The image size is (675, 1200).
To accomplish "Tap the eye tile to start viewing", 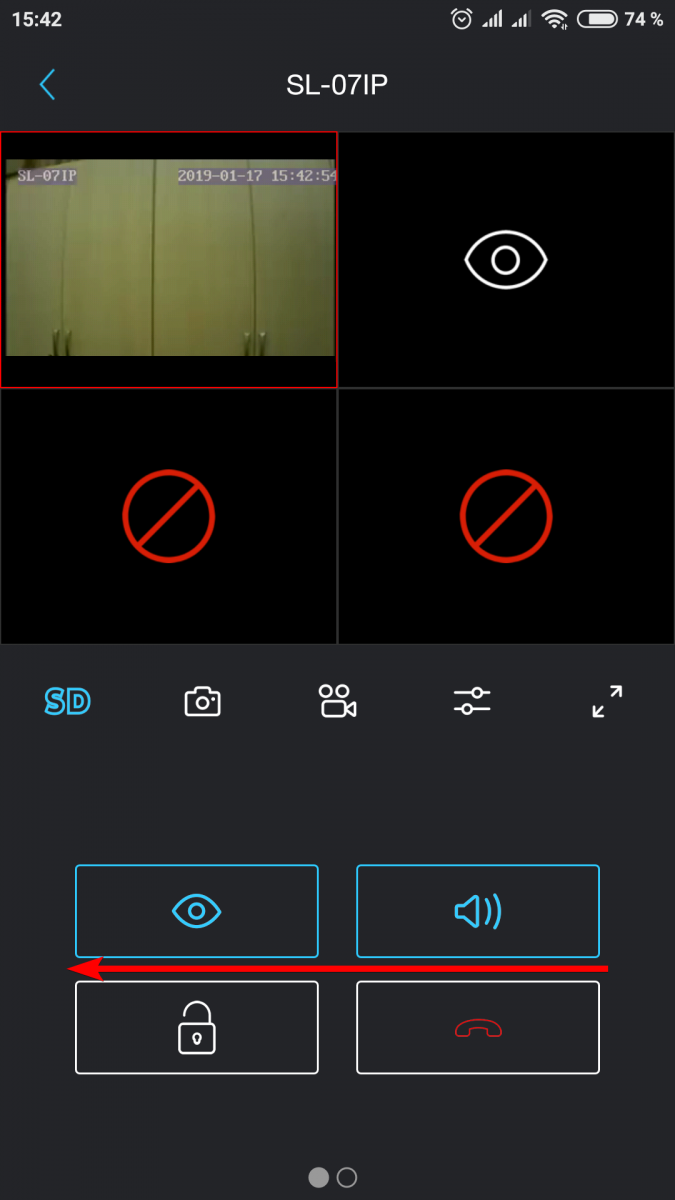I will pyautogui.click(x=506, y=260).
